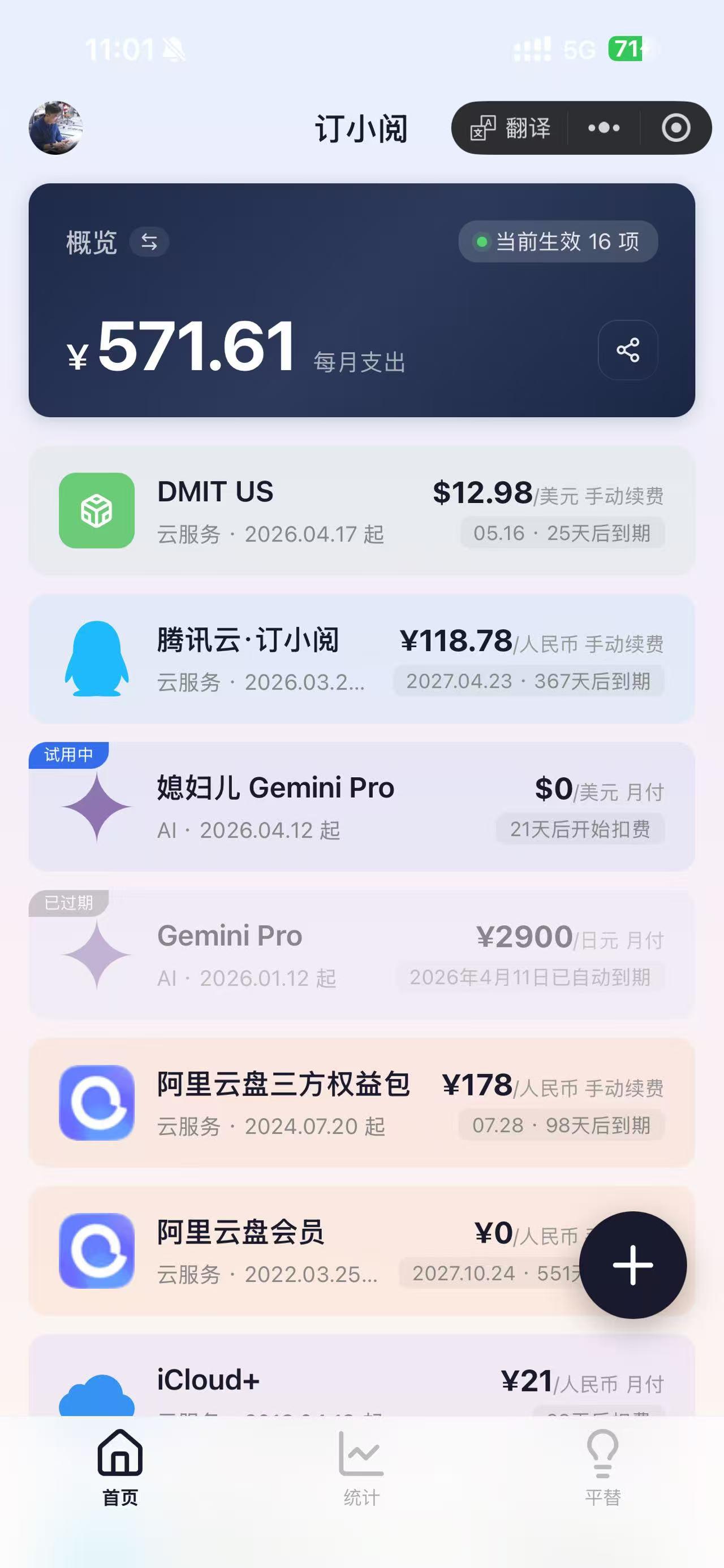The height and width of the screenshot is (1568, 724).
Task: Open the iCloud+ subscription
Action: coord(361,1381)
